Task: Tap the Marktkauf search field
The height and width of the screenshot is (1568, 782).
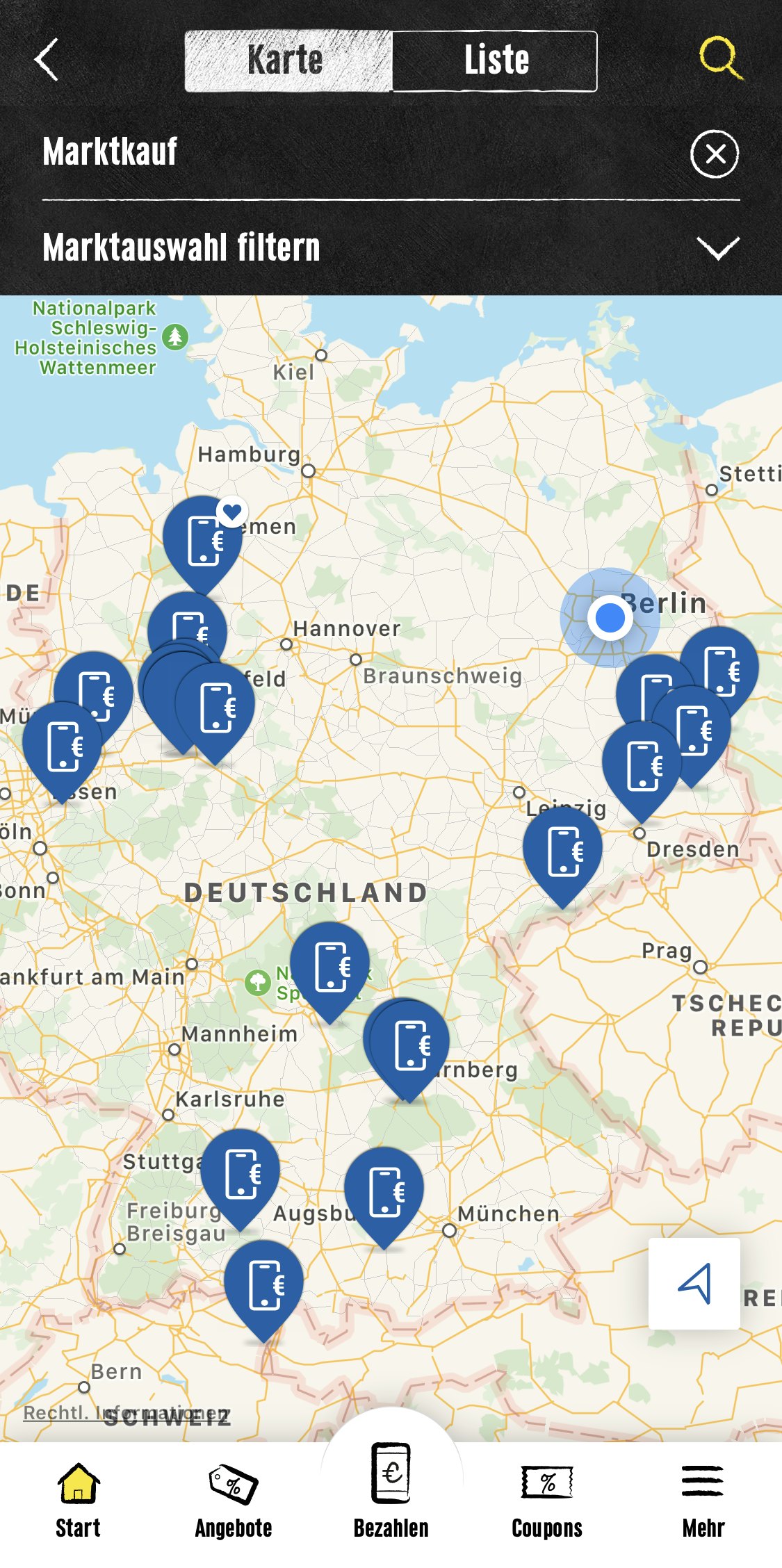Action: 348,152
